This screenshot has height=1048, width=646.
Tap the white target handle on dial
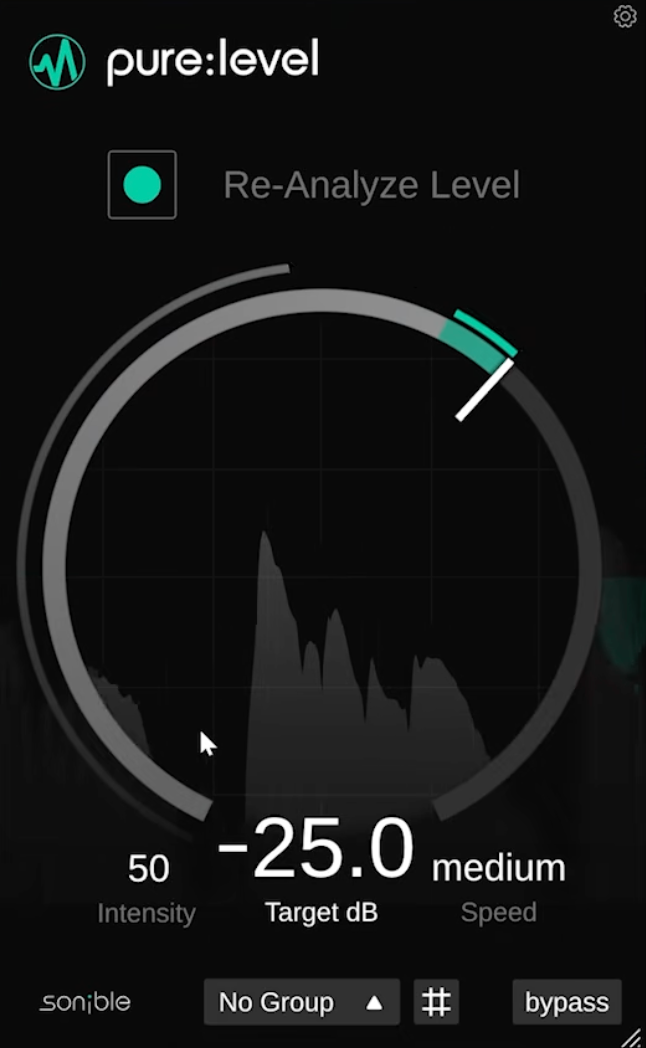click(485, 390)
